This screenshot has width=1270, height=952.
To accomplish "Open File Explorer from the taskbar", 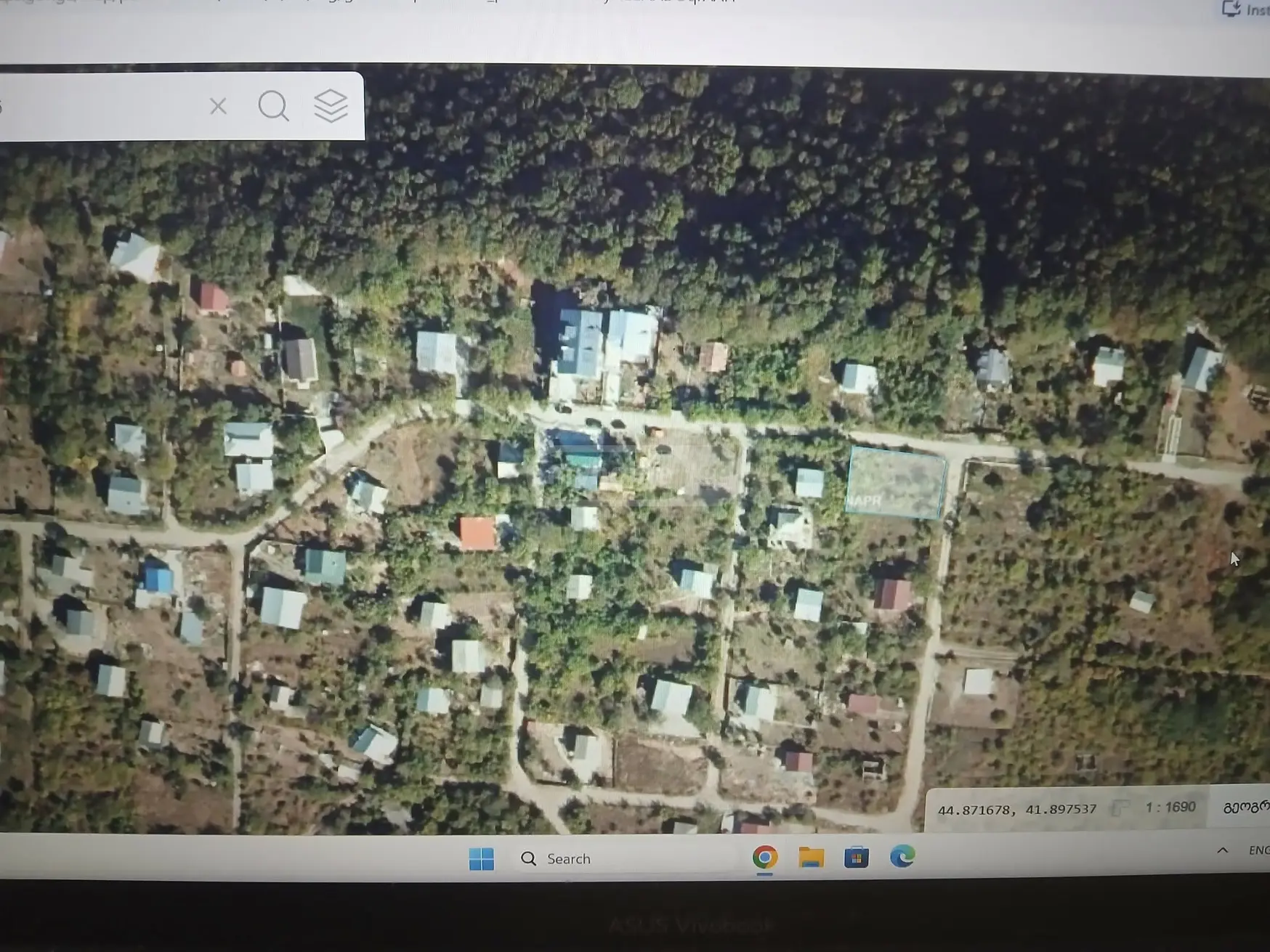I will [x=811, y=858].
